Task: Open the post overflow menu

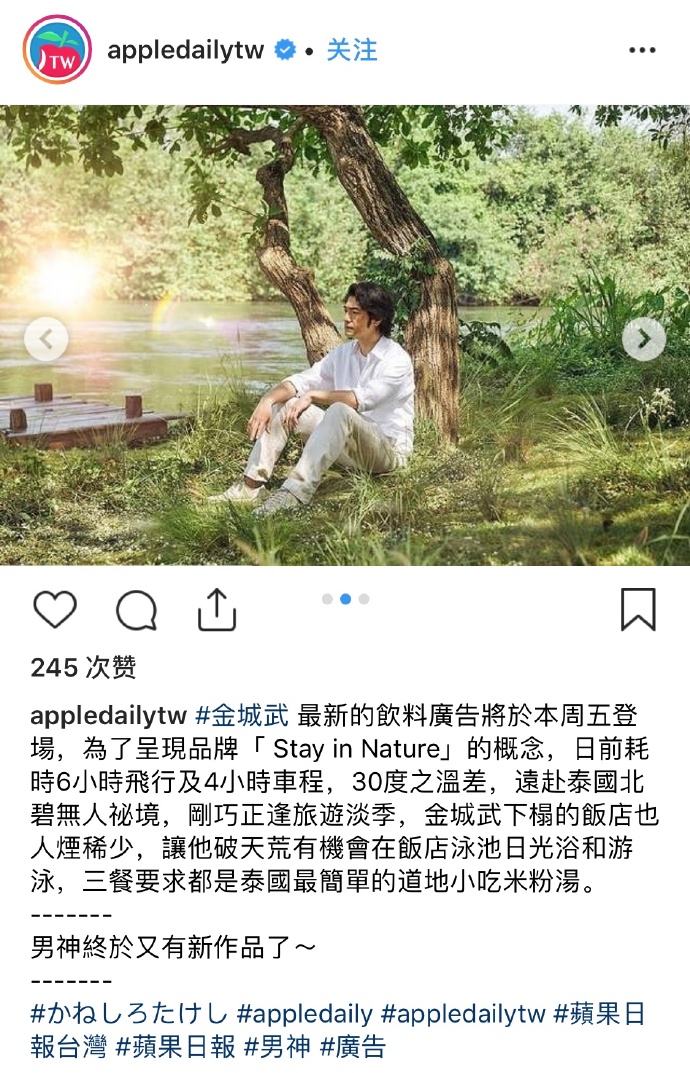Action: tap(642, 50)
